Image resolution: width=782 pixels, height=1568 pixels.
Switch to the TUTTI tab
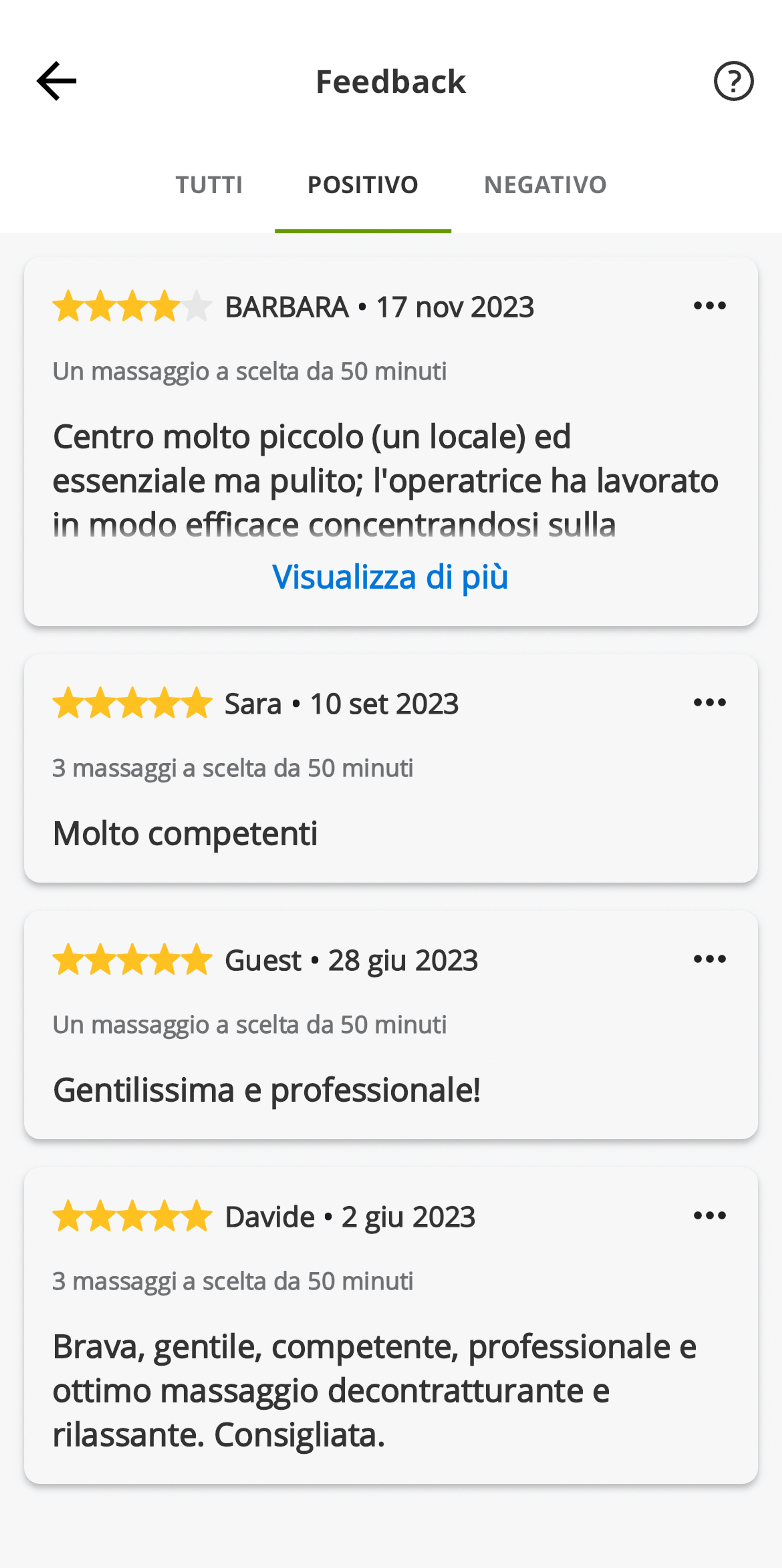[209, 184]
